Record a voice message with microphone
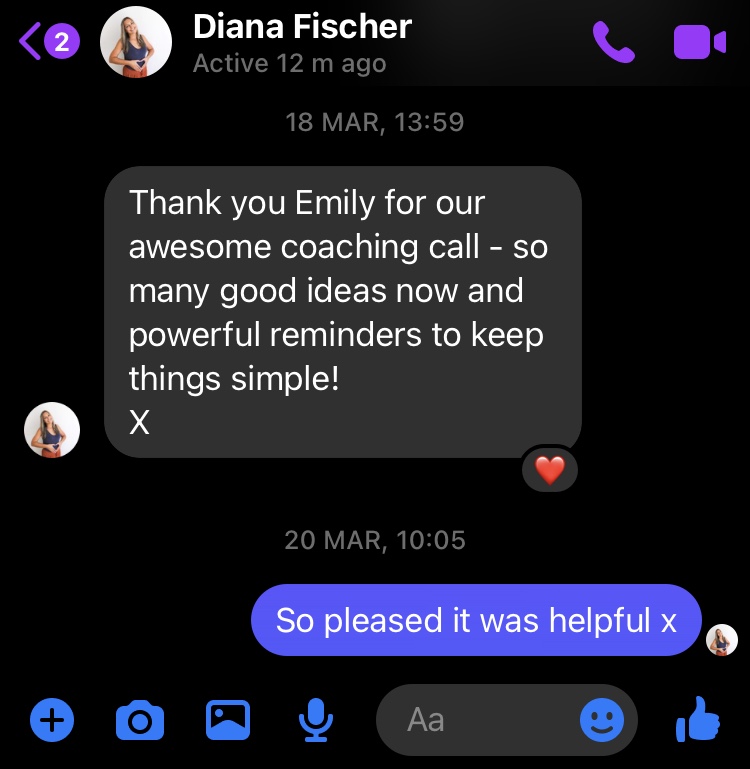Viewport: 750px width, 769px height. (316, 718)
